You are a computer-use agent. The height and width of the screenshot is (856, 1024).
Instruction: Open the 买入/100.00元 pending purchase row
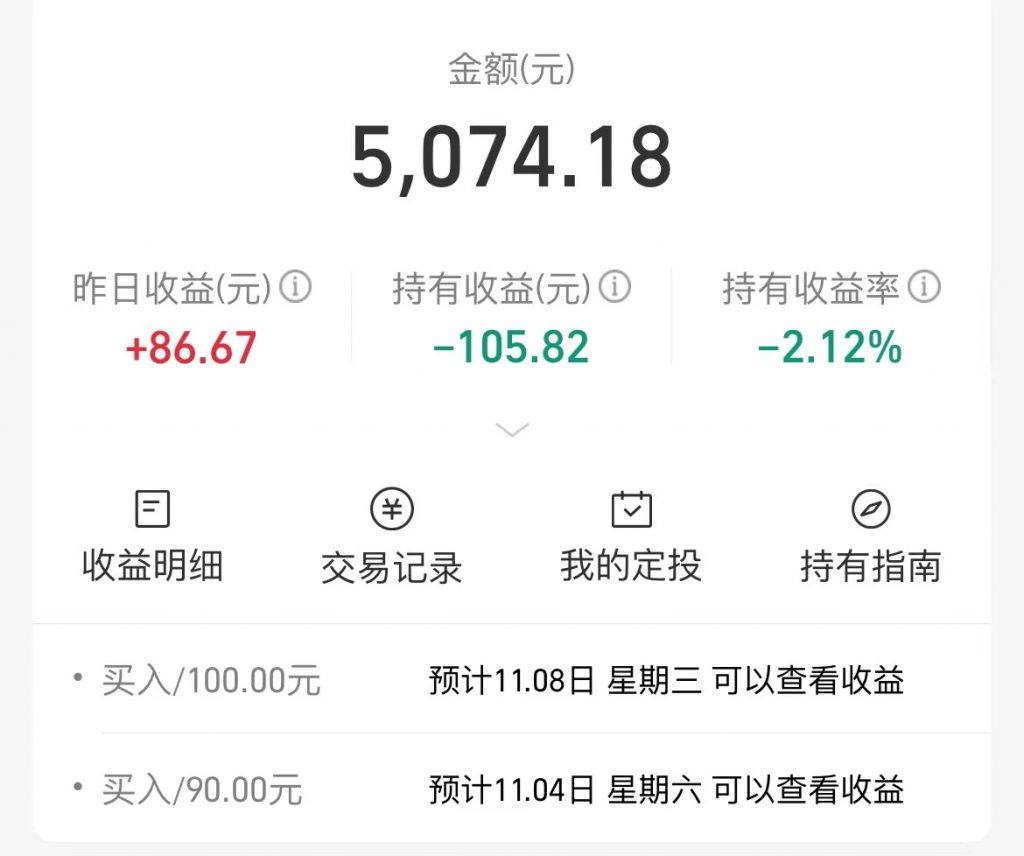pos(512,681)
